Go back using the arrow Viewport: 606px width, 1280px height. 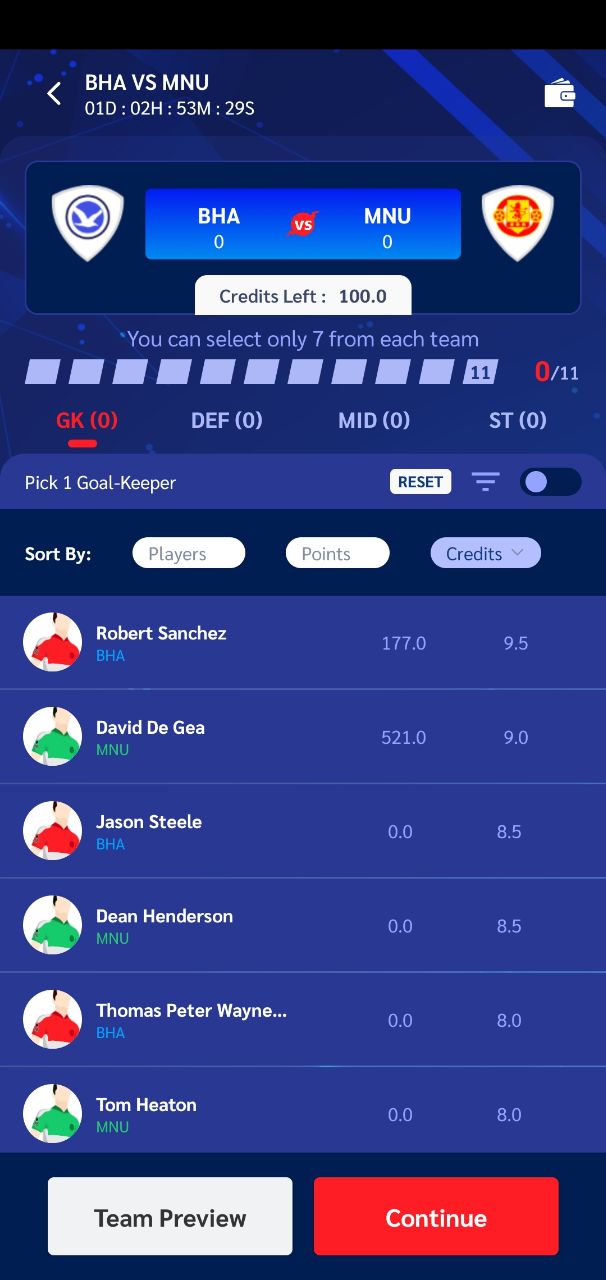[x=54, y=94]
